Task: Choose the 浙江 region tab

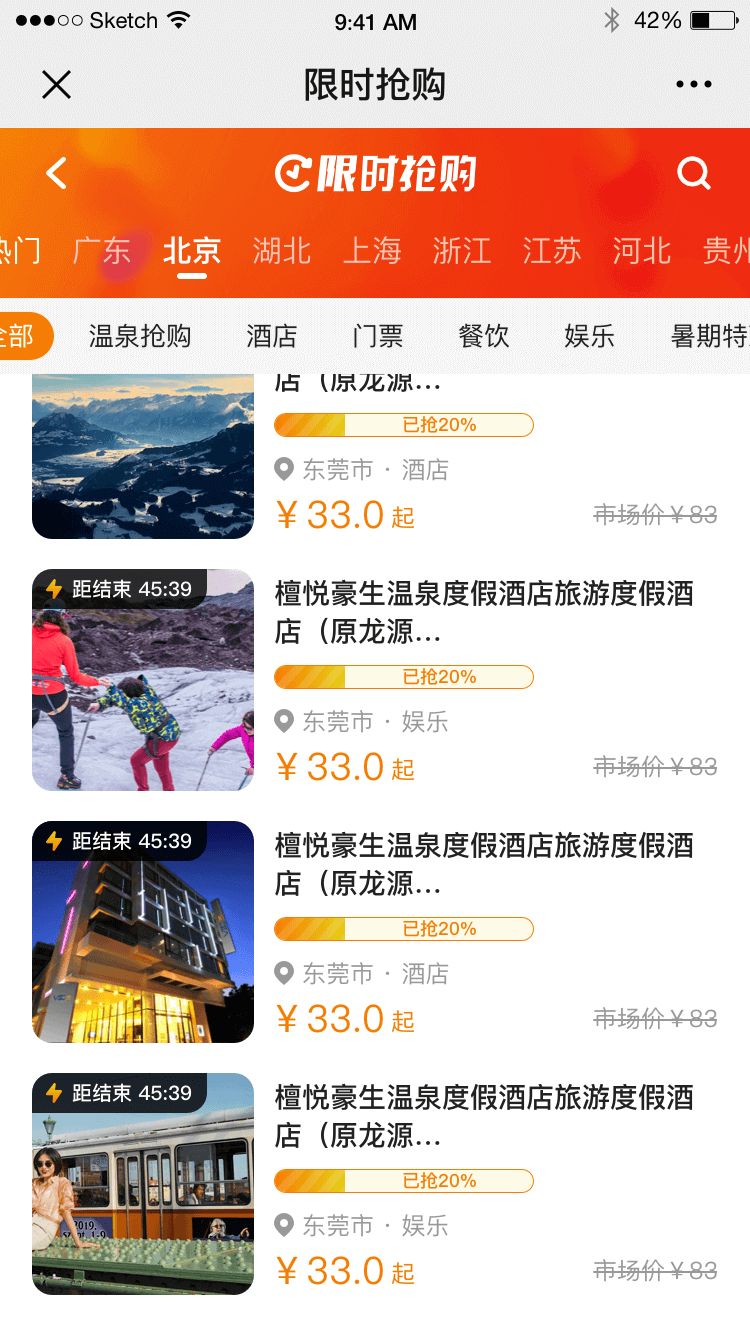Action: point(462,250)
